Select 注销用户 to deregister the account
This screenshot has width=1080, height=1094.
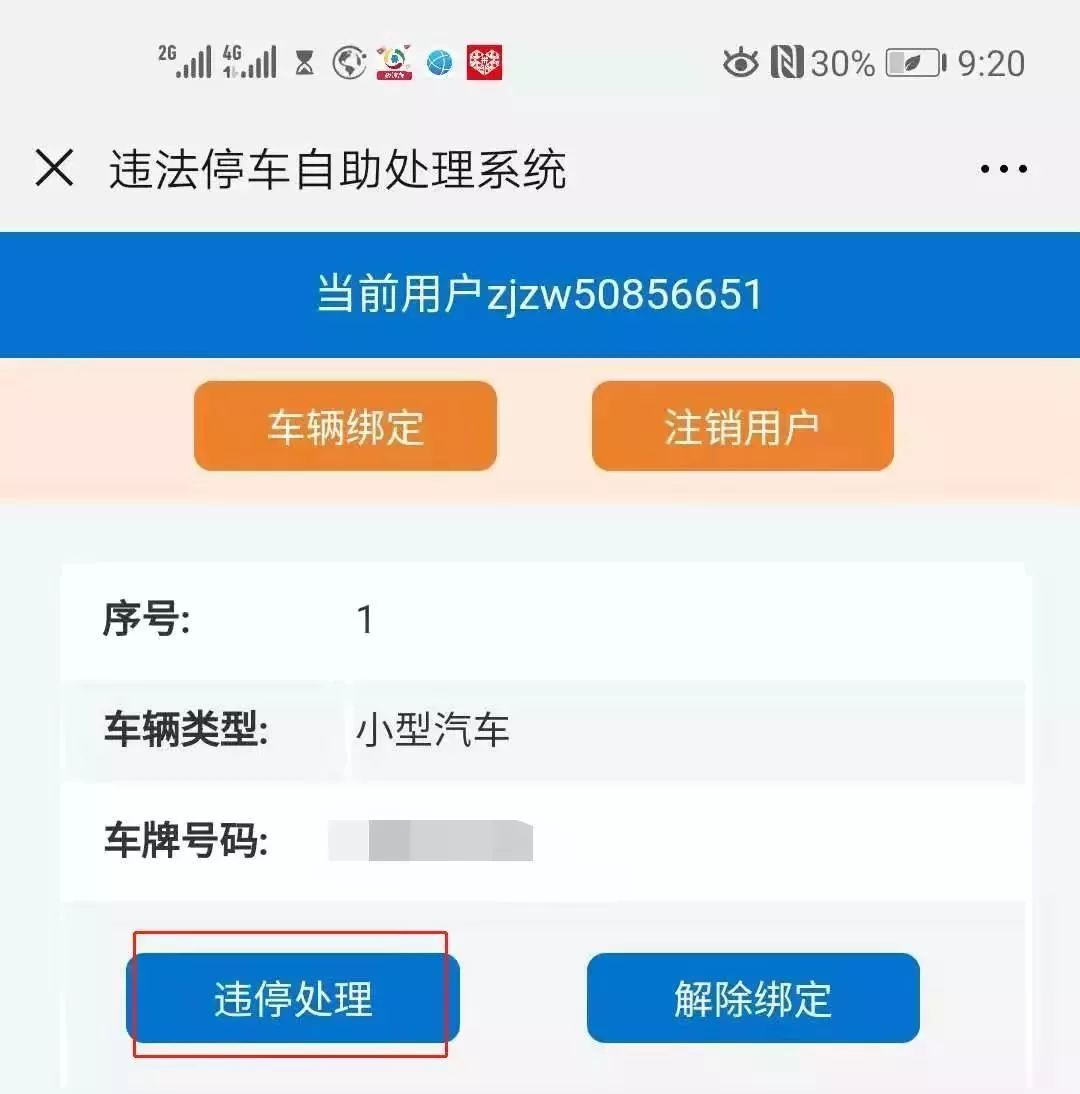pyautogui.click(x=742, y=426)
